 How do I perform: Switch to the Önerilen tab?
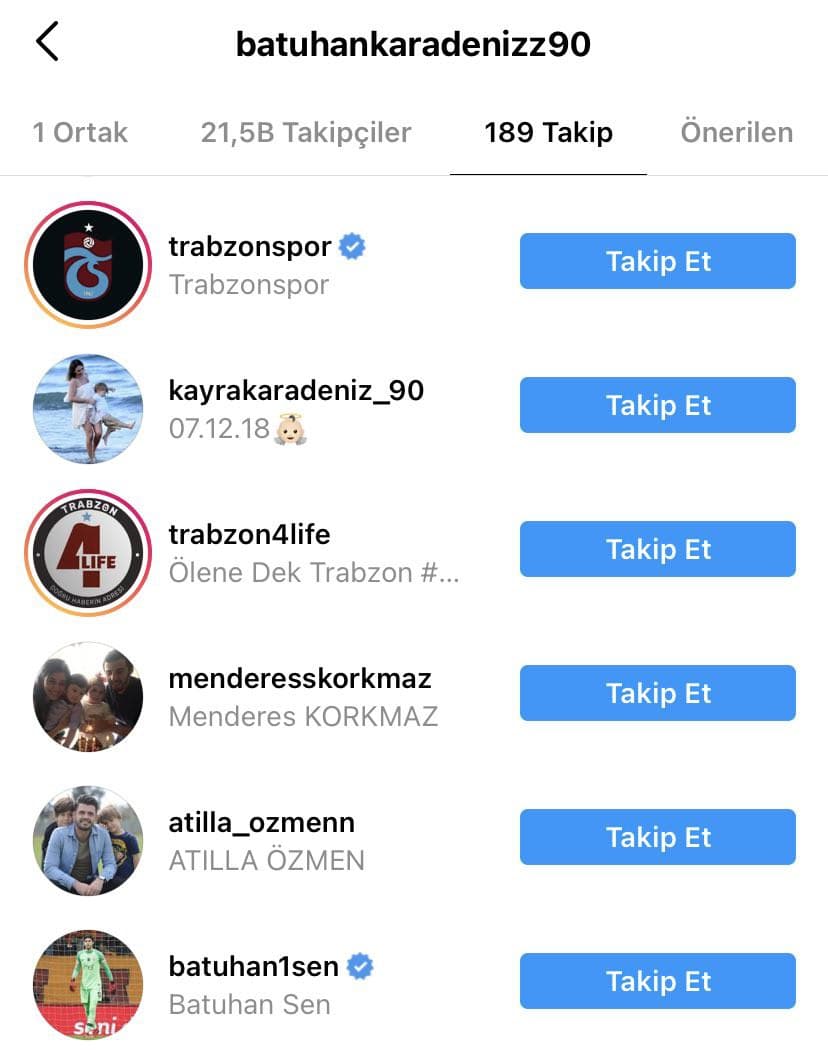(736, 132)
